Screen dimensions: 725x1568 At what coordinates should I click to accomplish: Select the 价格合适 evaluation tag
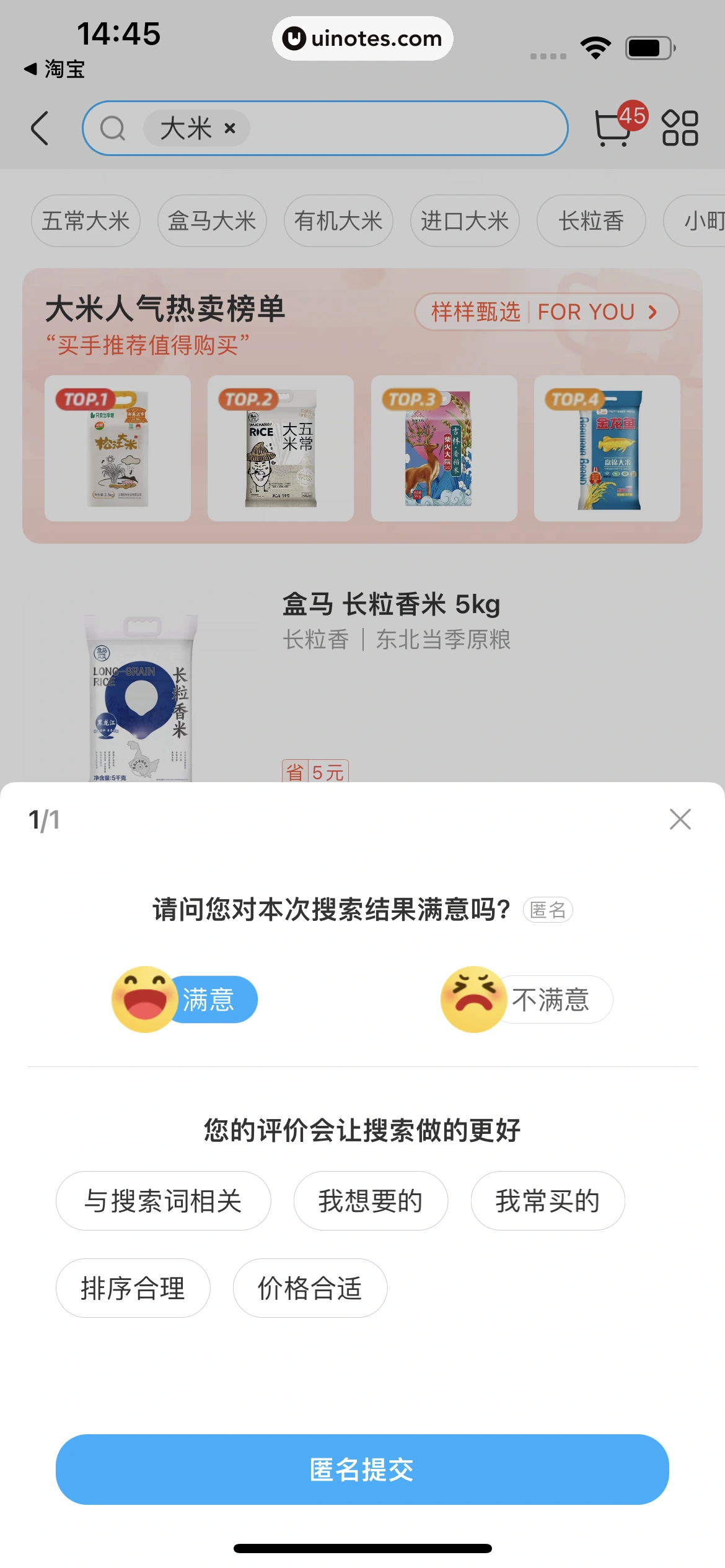pyautogui.click(x=309, y=1288)
